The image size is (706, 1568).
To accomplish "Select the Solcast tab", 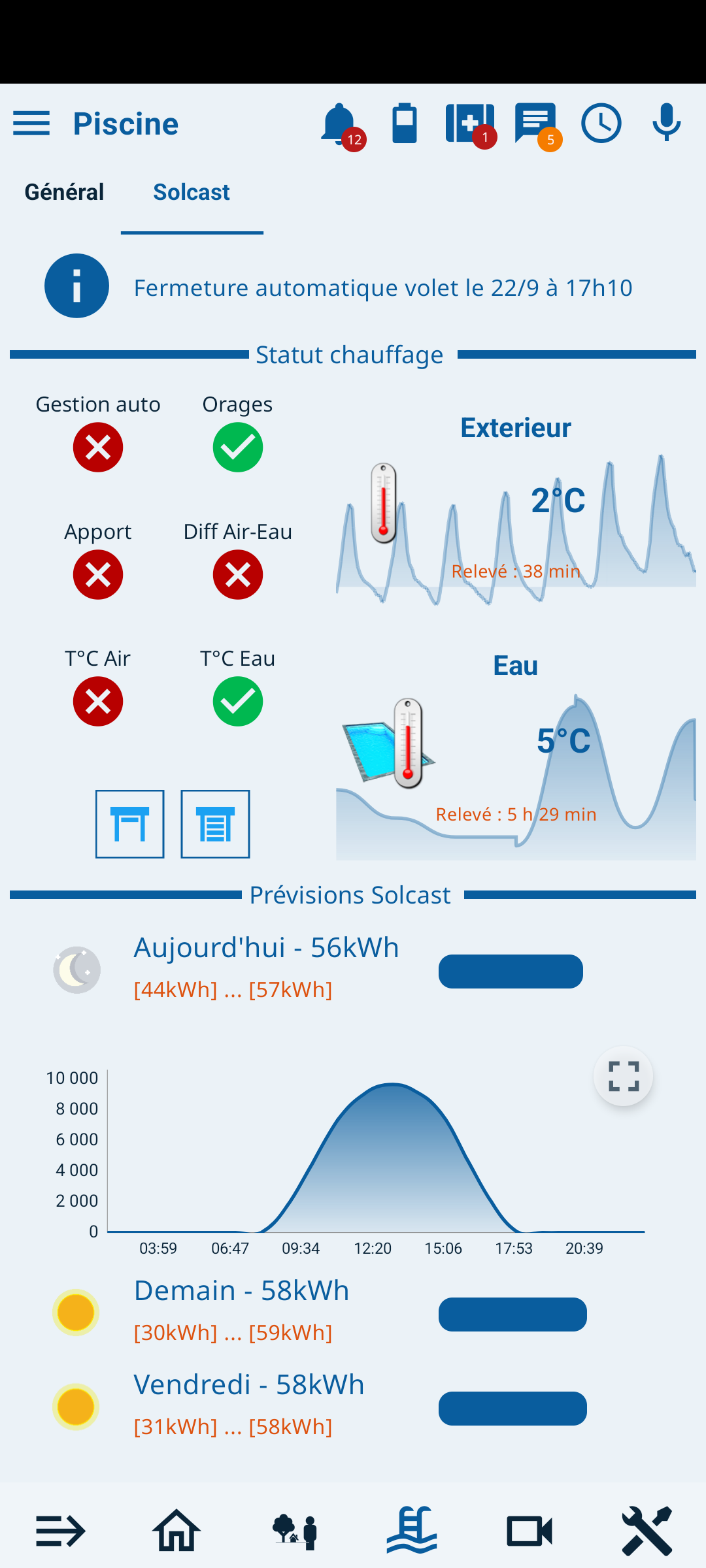I will 192,192.
